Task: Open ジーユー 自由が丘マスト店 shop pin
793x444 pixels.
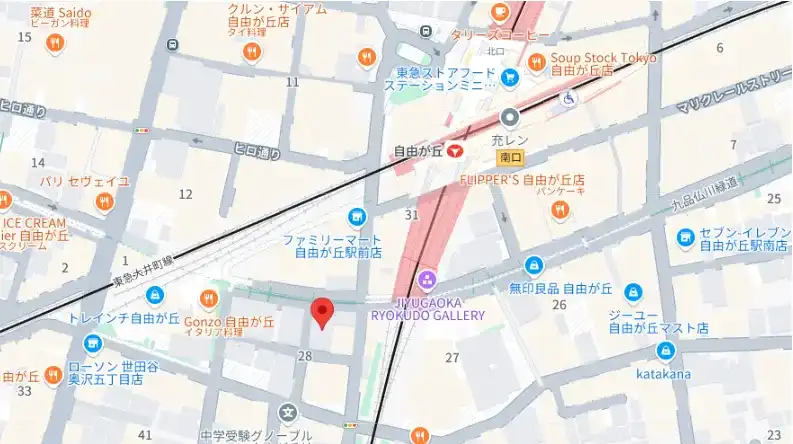Action: pyautogui.click(x=632, y=292)
